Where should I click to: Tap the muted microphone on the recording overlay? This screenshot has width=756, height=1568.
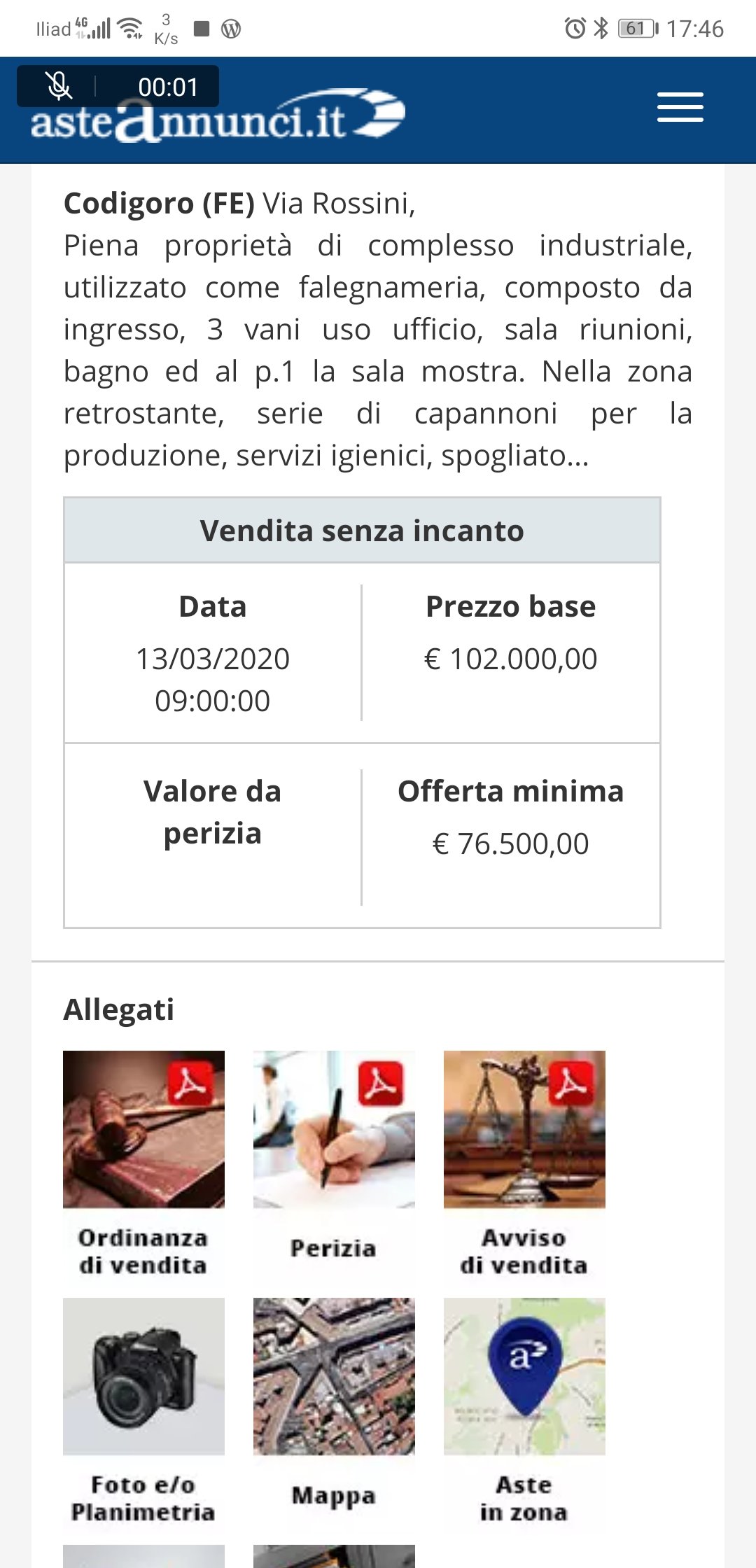click(59, 86)
